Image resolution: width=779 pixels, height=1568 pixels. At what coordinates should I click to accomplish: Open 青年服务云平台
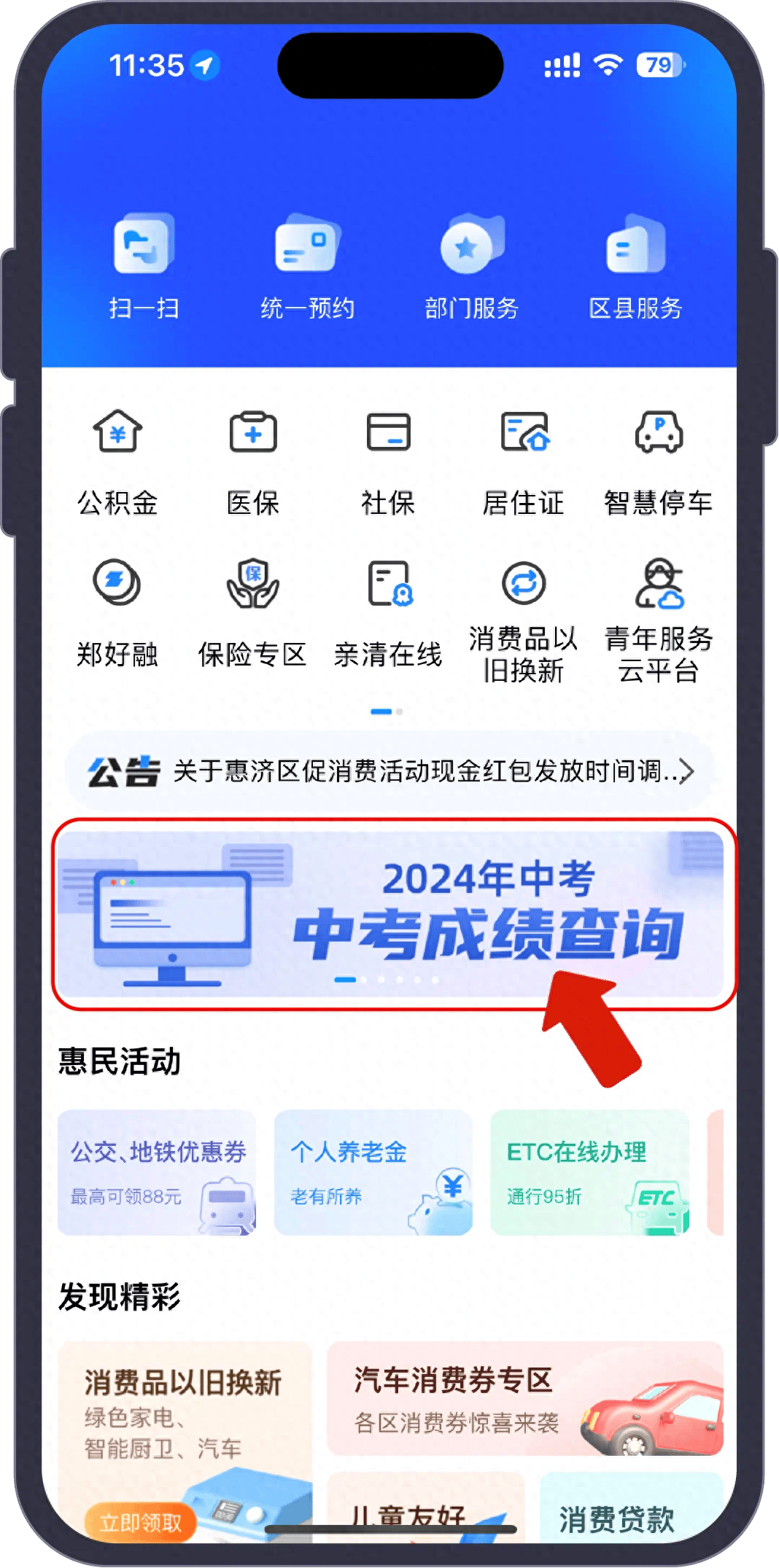659,620
